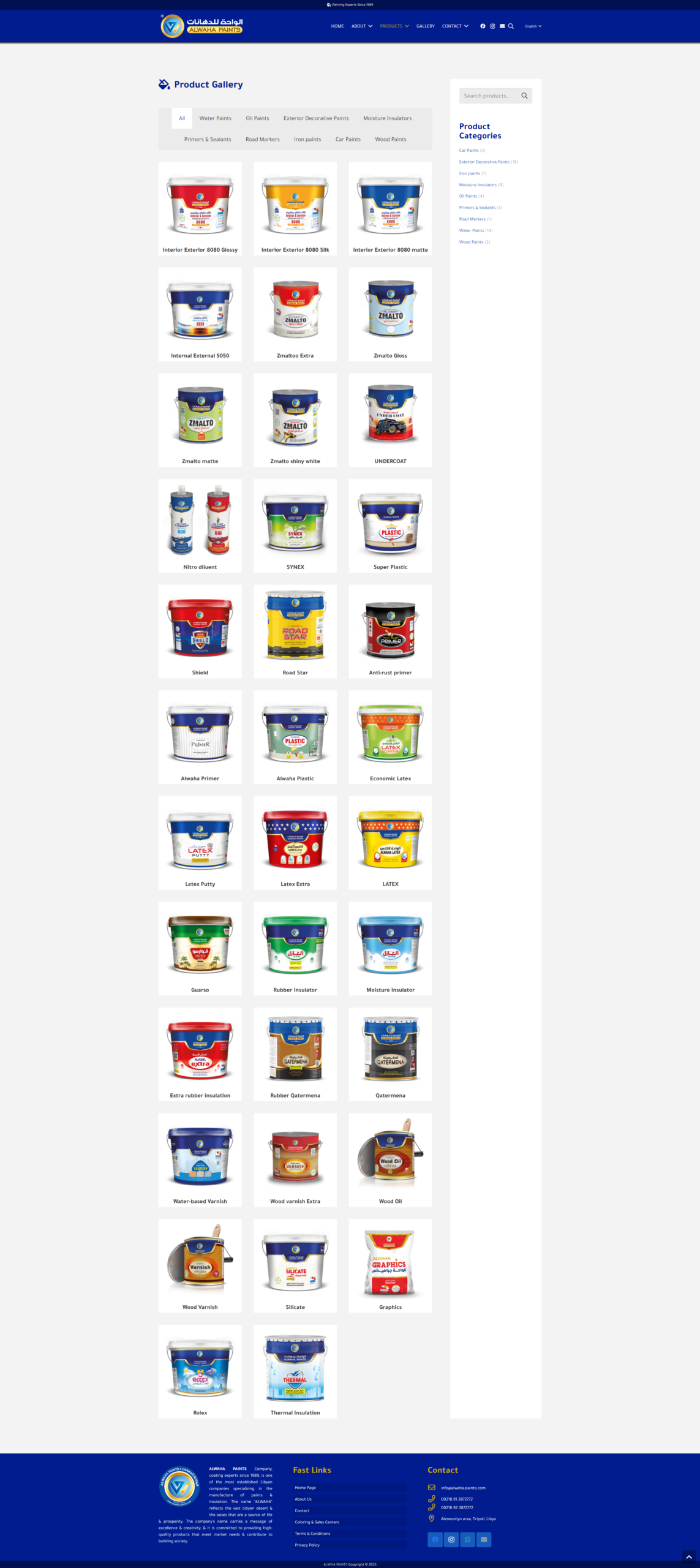Switch to the Road Markers filter
700x1568 pixels.
click(262, 139)
